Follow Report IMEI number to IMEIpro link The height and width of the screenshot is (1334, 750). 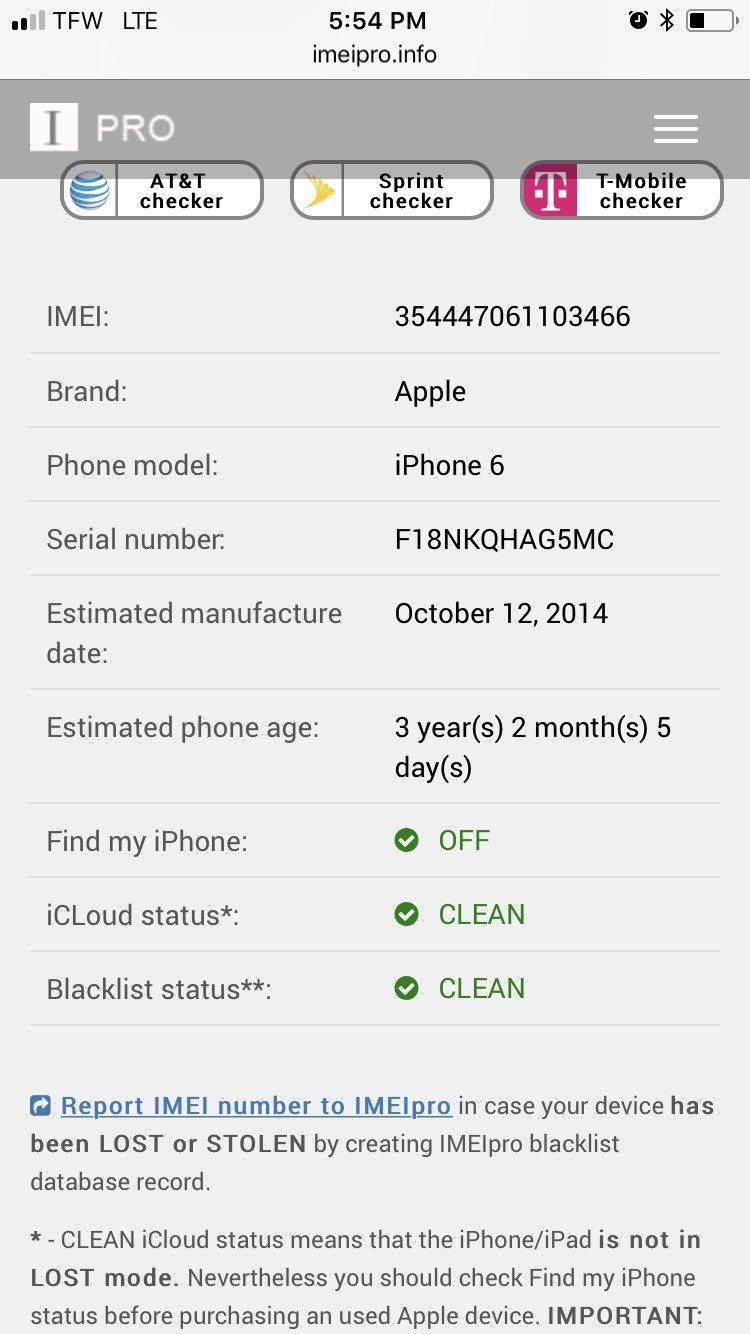[255, 1106]
